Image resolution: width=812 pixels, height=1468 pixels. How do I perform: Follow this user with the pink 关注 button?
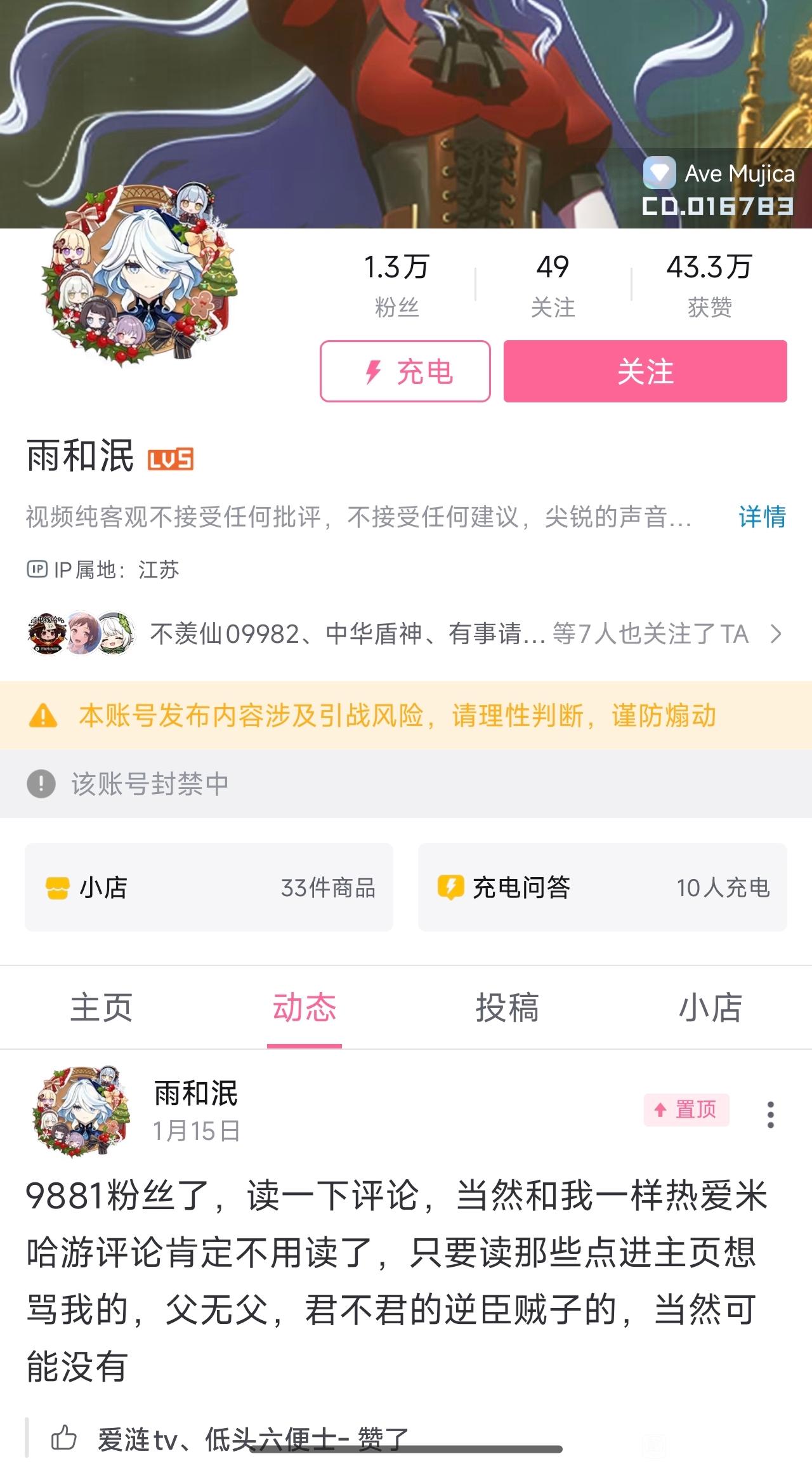pos(645,371)
